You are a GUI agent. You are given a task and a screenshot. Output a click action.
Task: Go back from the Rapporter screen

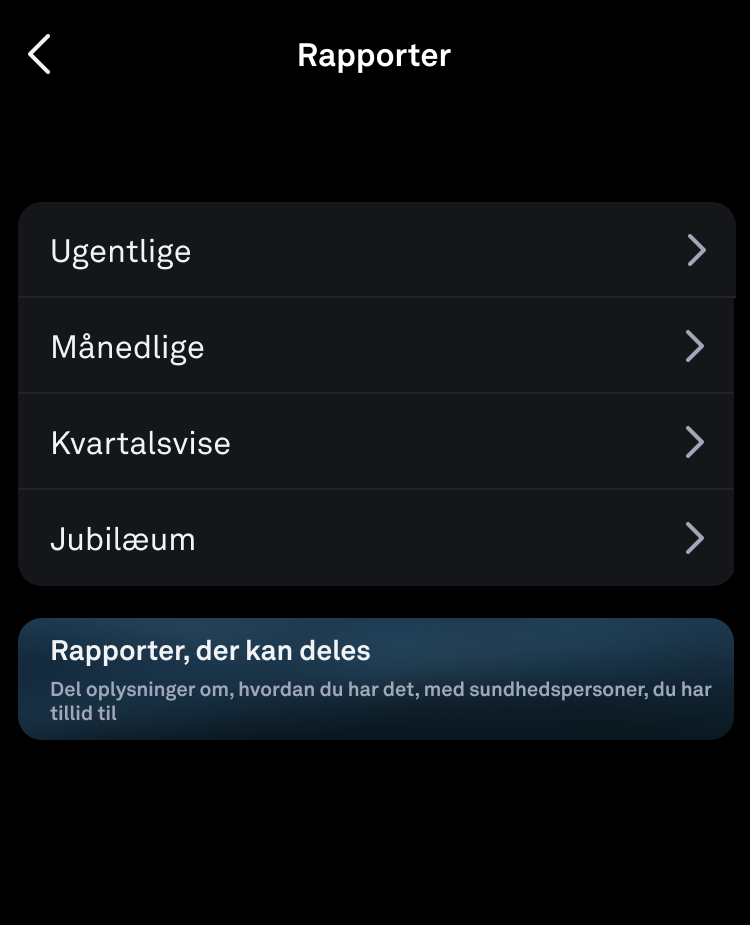click(39, 55)
